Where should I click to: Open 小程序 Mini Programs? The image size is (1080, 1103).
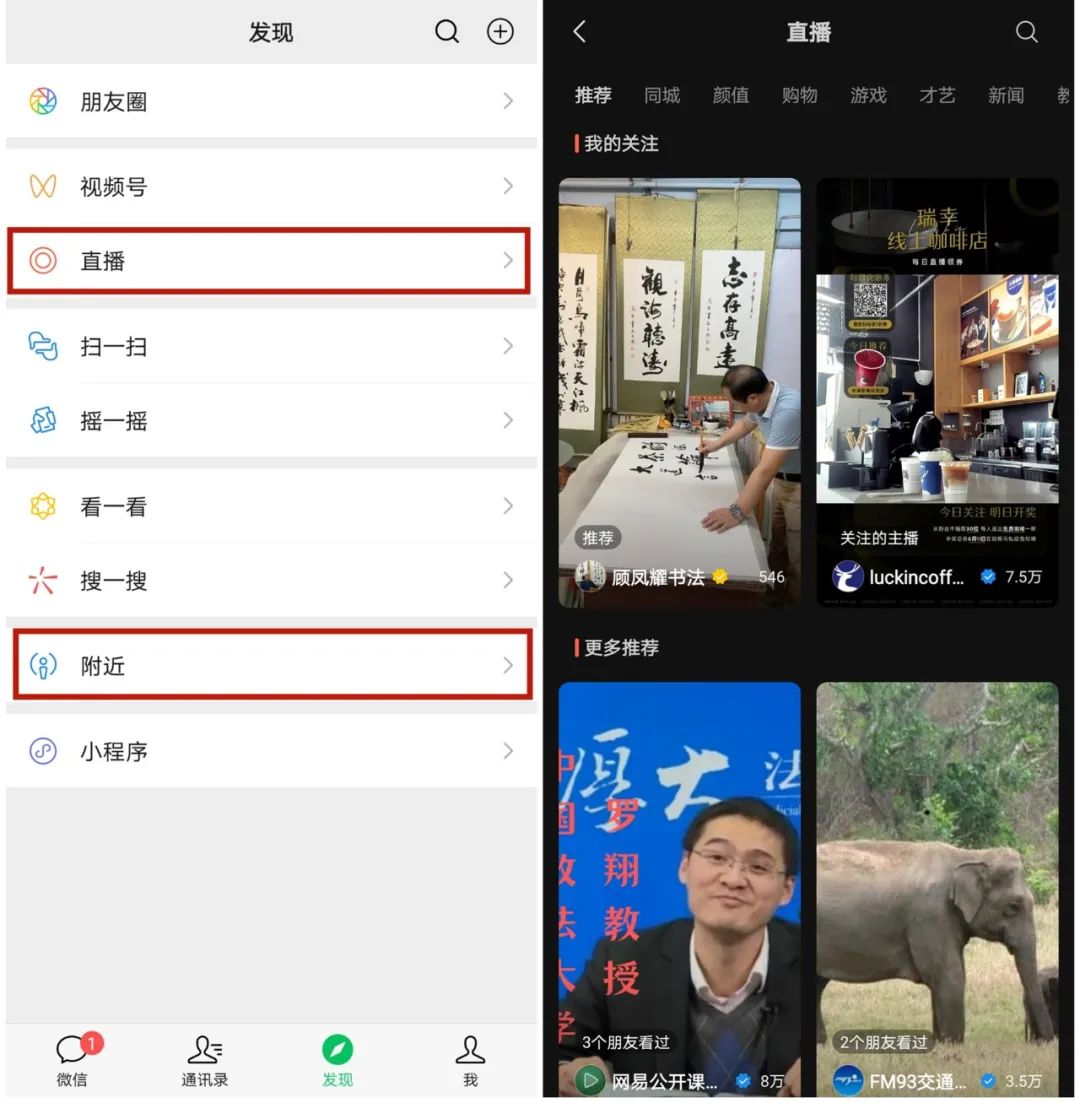pos(270,751)
